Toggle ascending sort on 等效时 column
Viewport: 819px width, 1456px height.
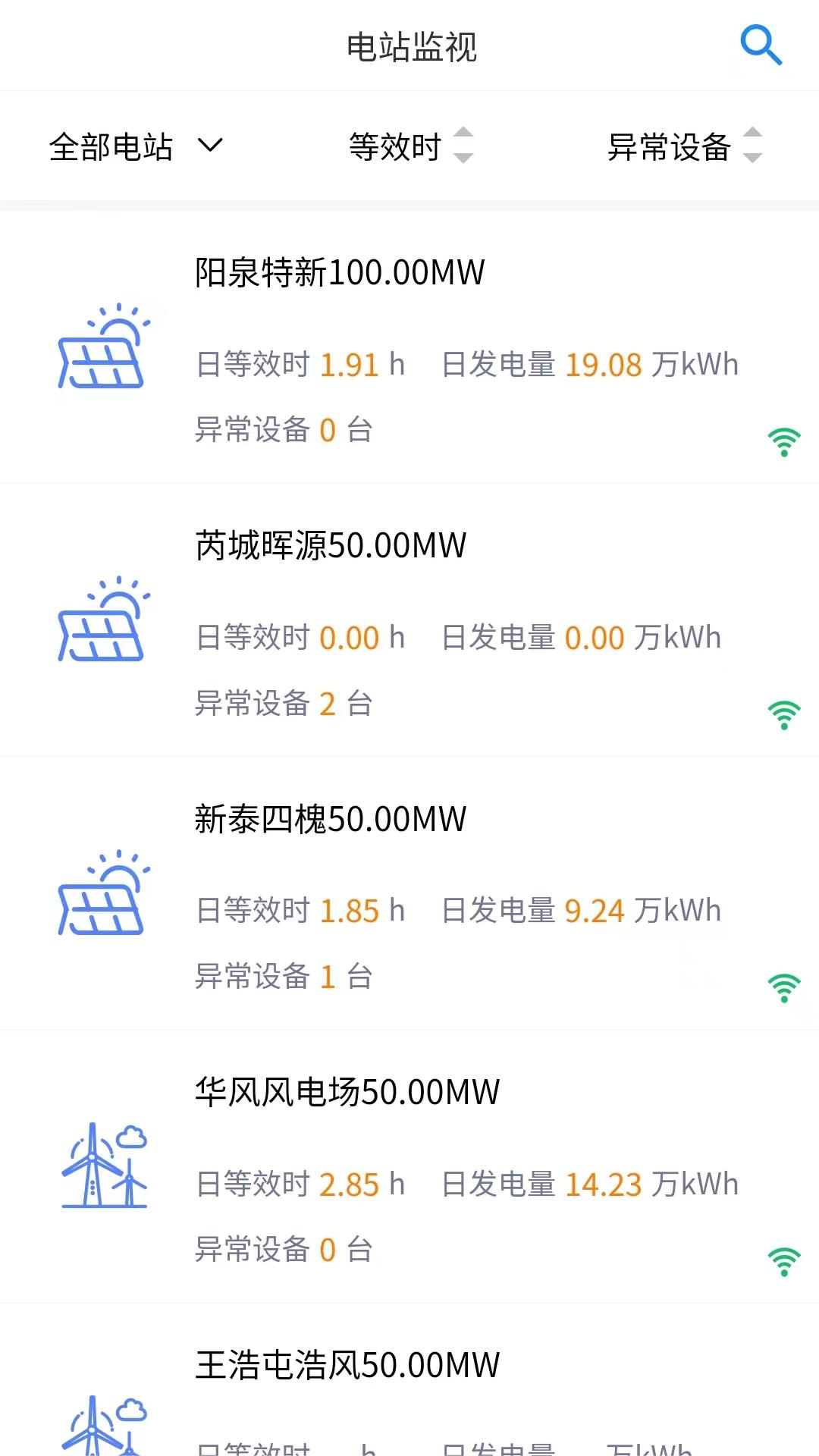pyautogui.click(x=464, y=135)
